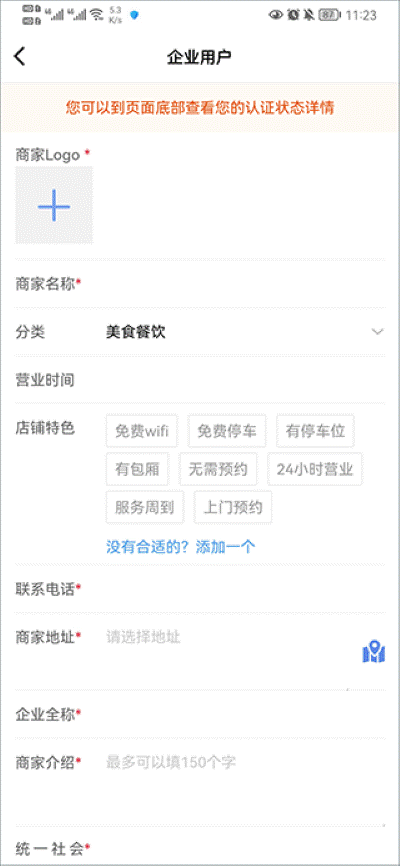Image resolution: width=400 pixels, height=866 pixels.
Task: Select the 免费停车 feature chip
Action: pyautogui.click(x=227, y=431)
